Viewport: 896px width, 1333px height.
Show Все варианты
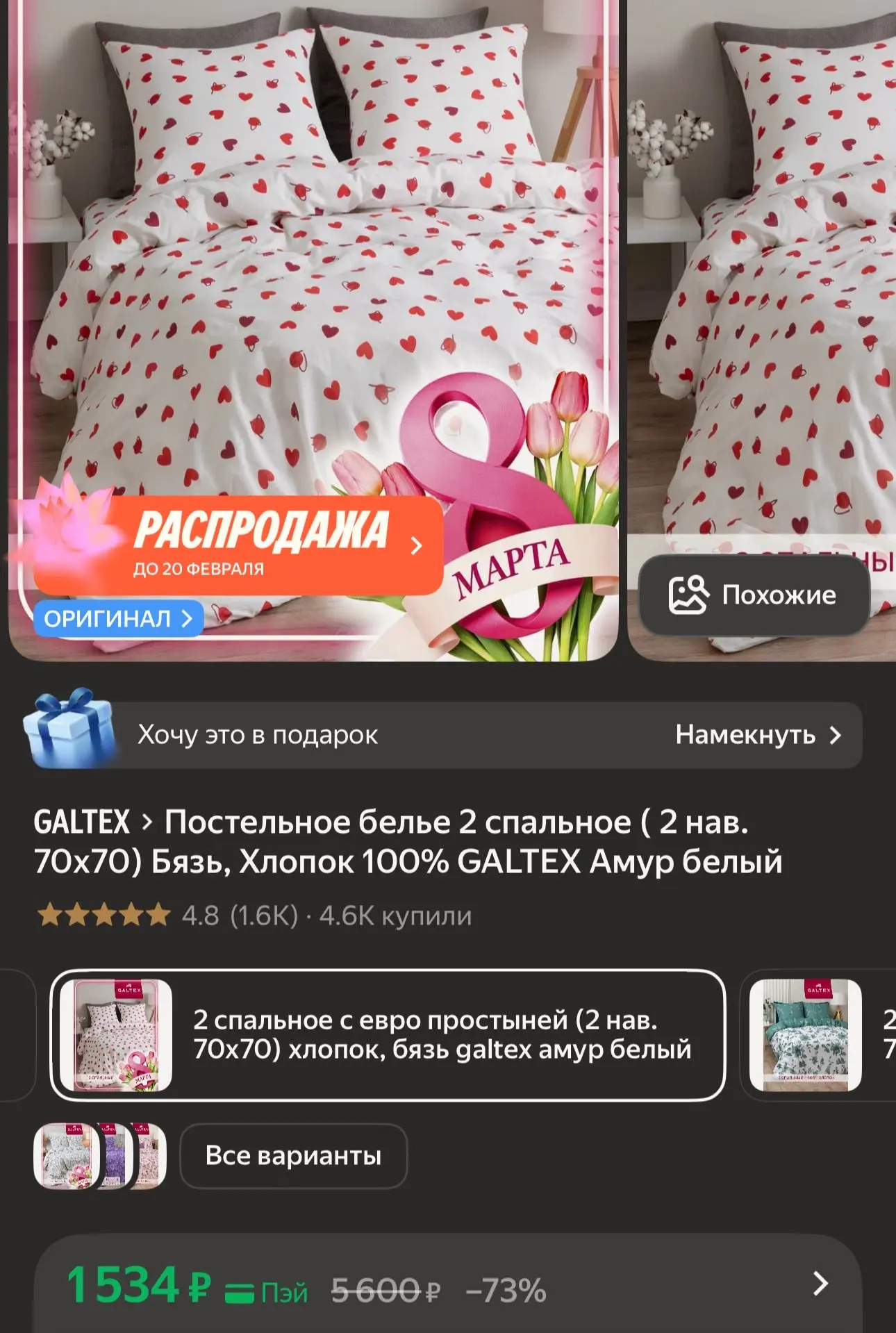pyautogui.click(x=293, y=1156)
